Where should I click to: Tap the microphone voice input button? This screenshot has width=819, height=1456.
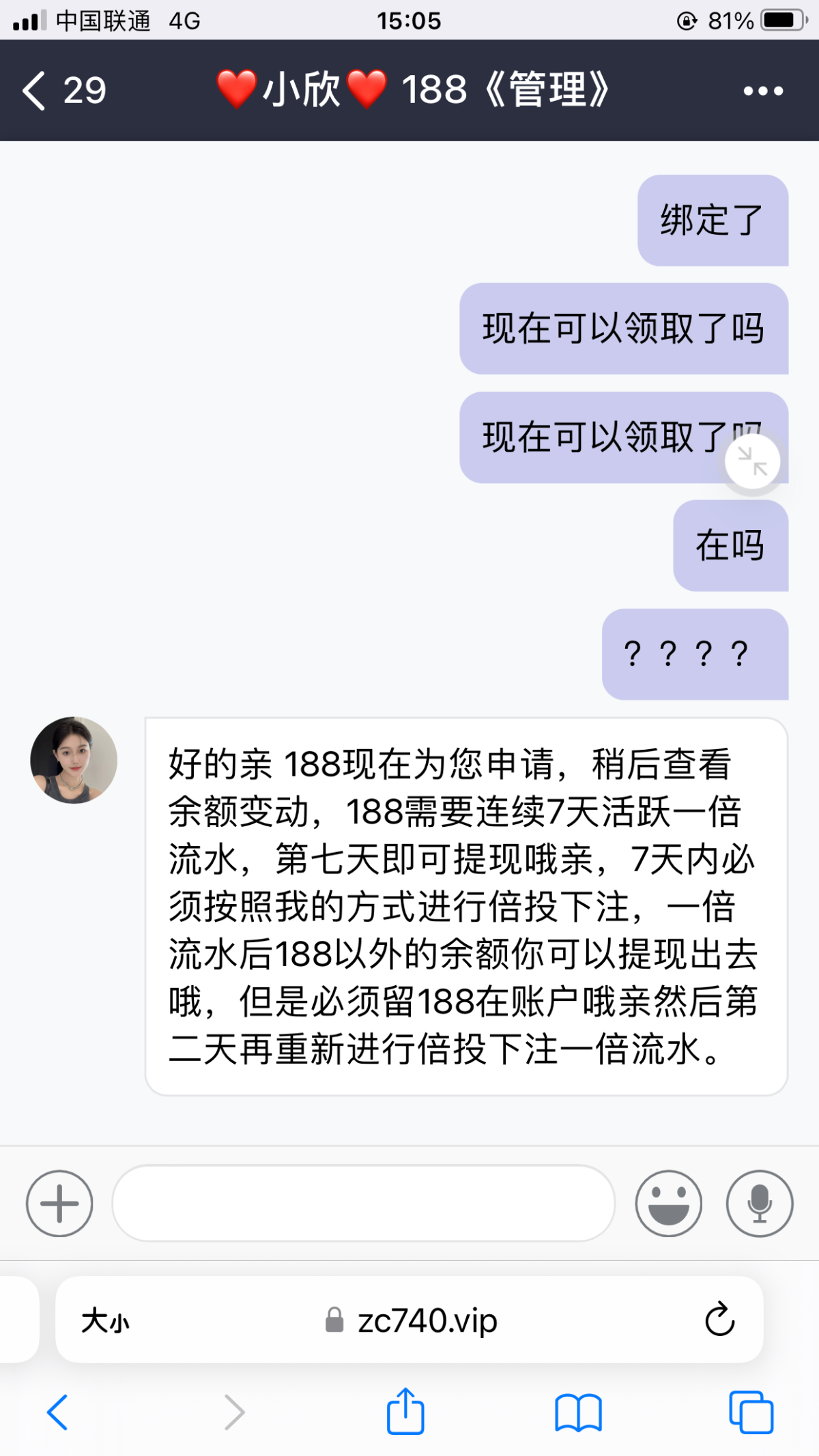[760, 1203]
